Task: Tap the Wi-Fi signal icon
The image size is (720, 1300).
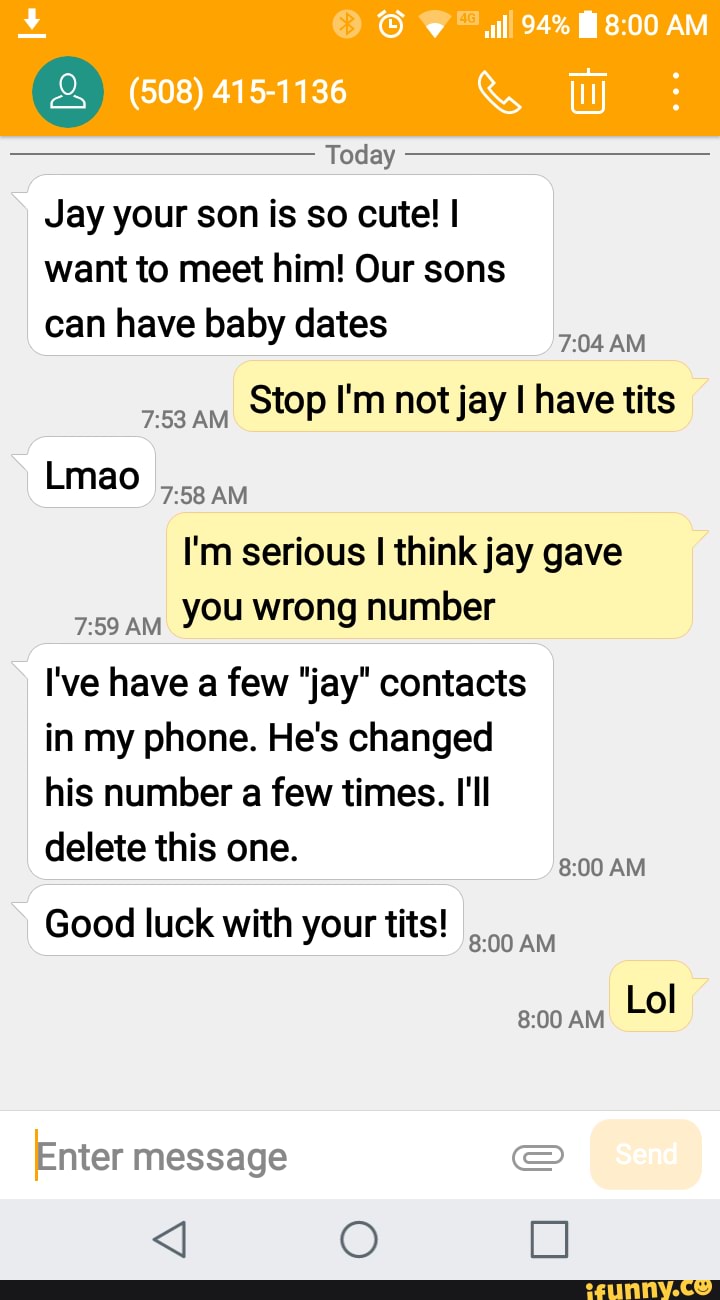Action: pos(436,26)
